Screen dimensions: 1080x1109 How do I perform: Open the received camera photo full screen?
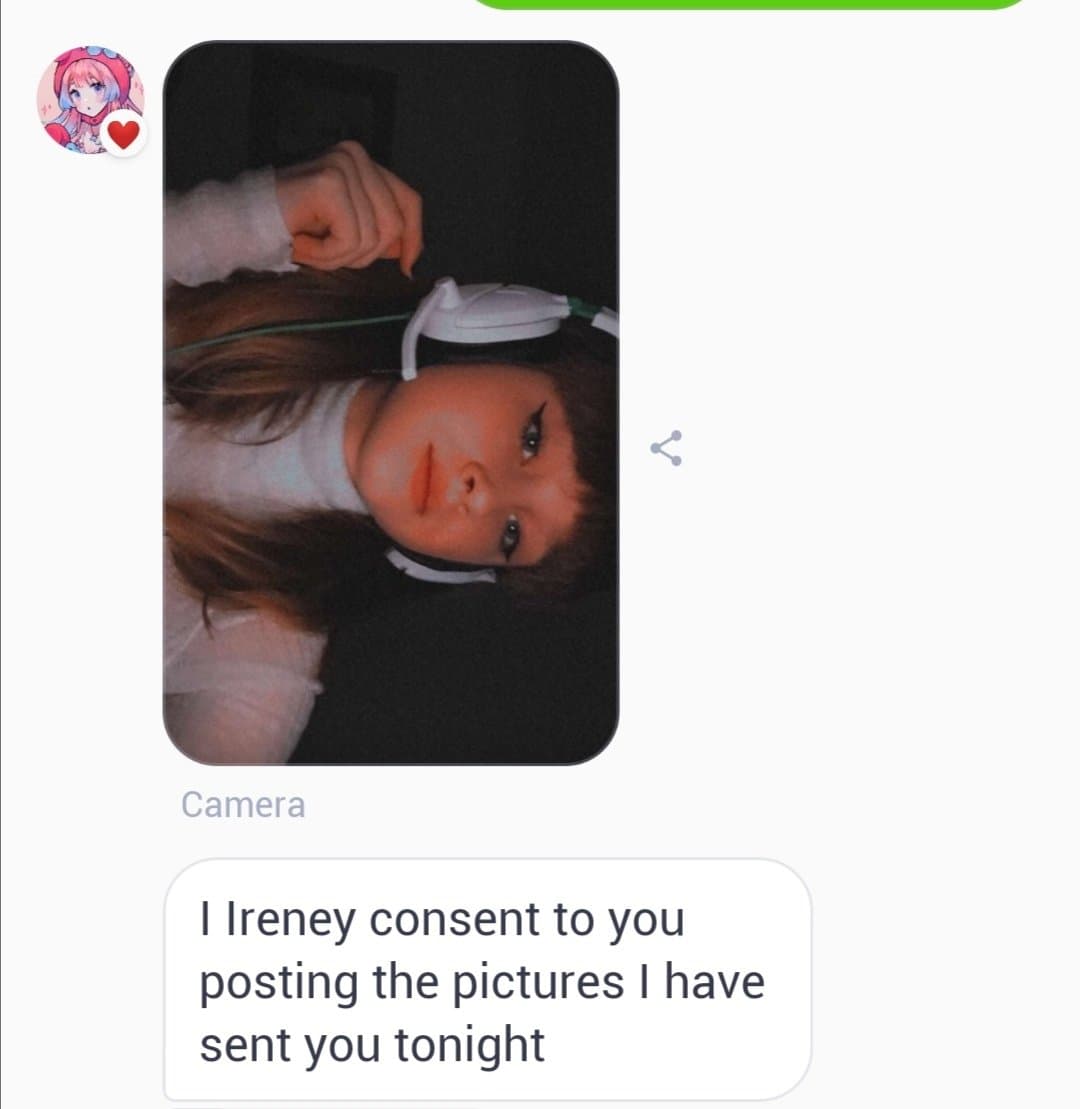pyautogui.click(x=390, y=402)
